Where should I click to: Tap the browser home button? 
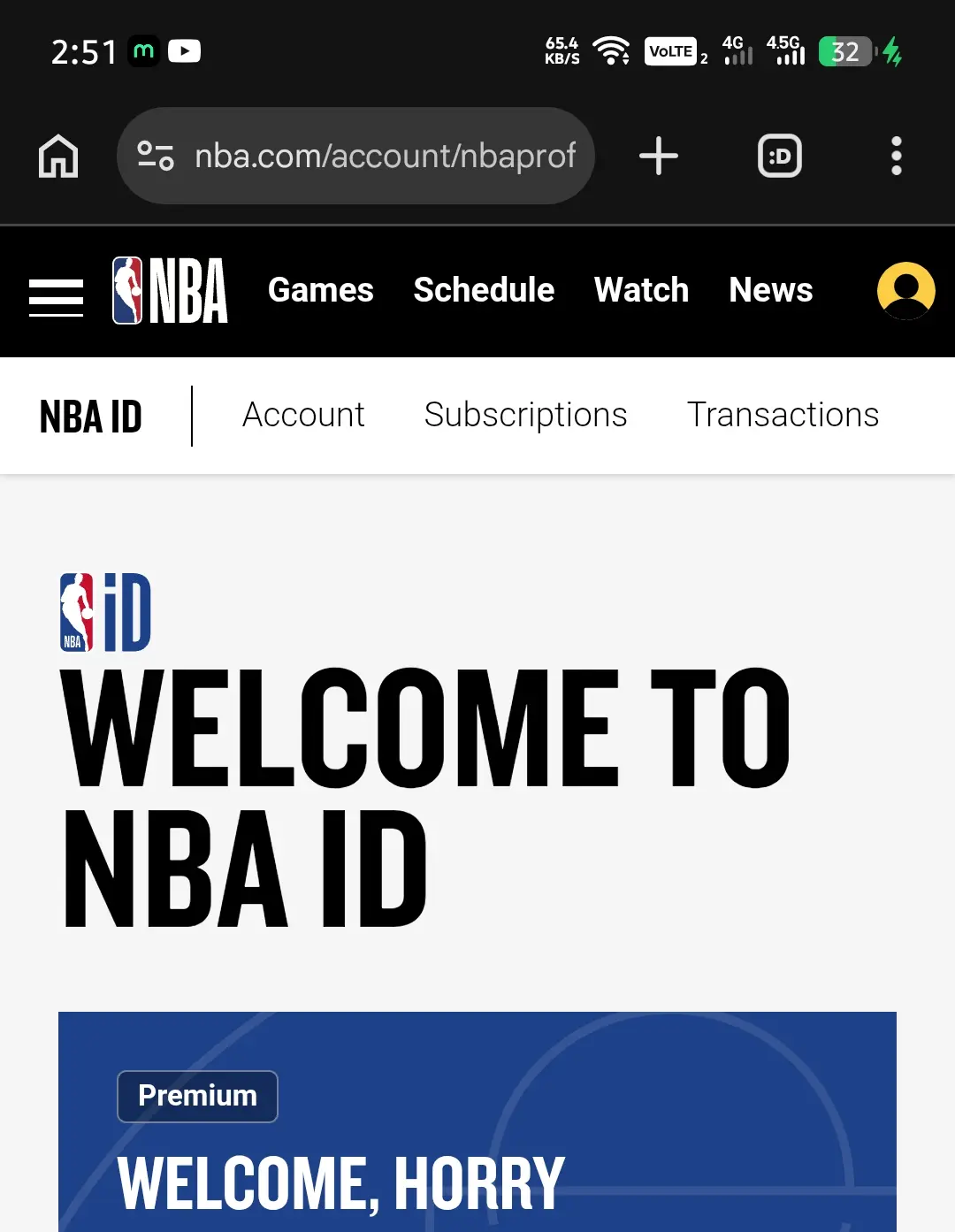(58, 157)
